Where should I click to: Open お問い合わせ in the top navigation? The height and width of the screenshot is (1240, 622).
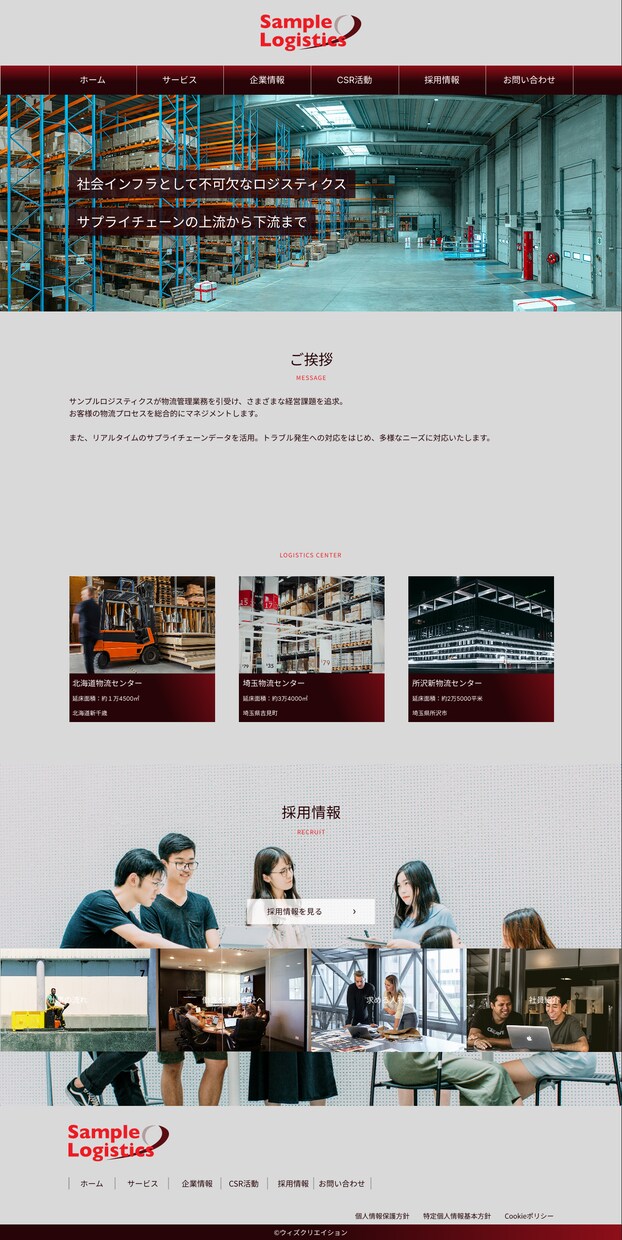tap(529, 80)
